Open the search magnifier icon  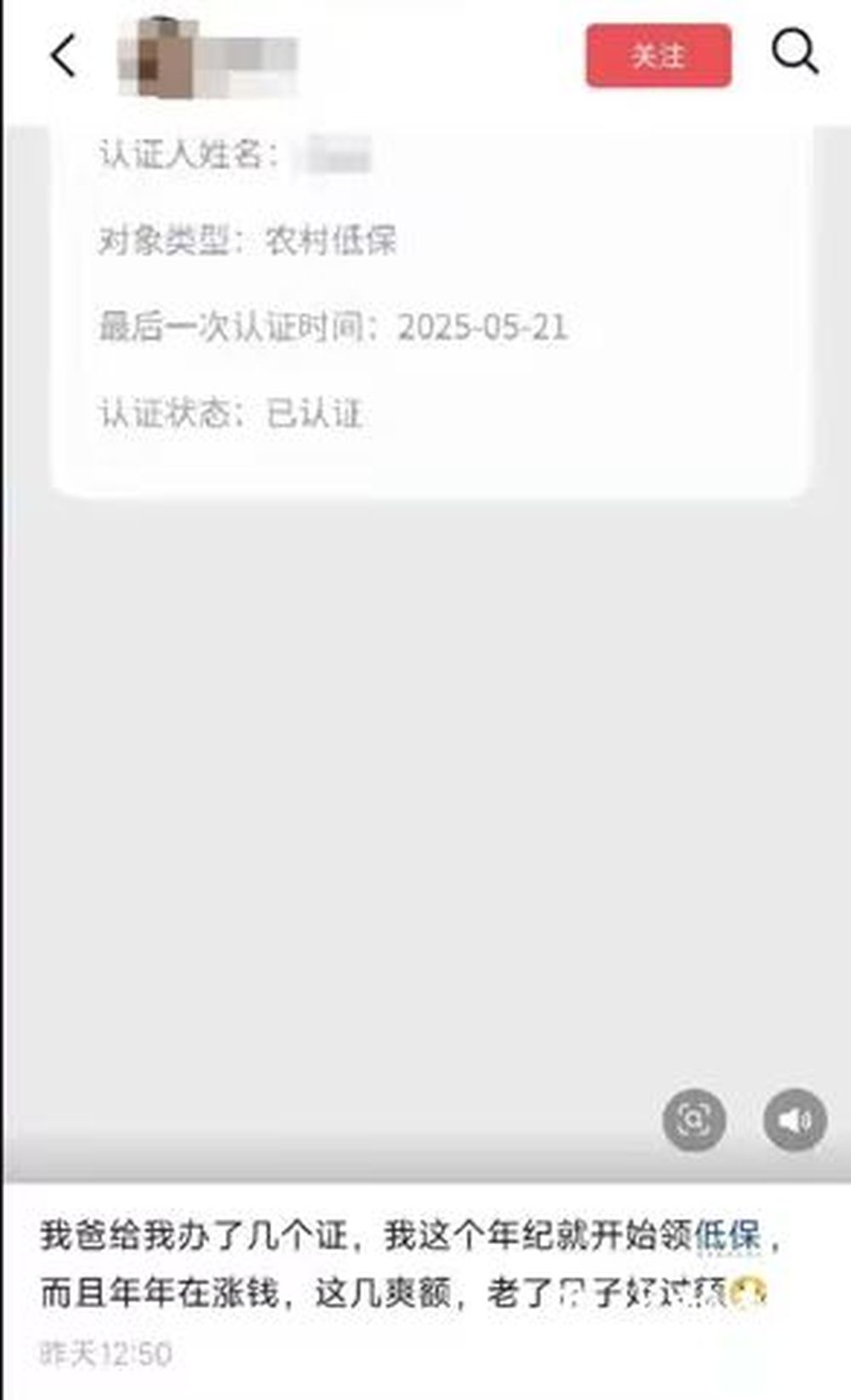click(x=794, y=53)
